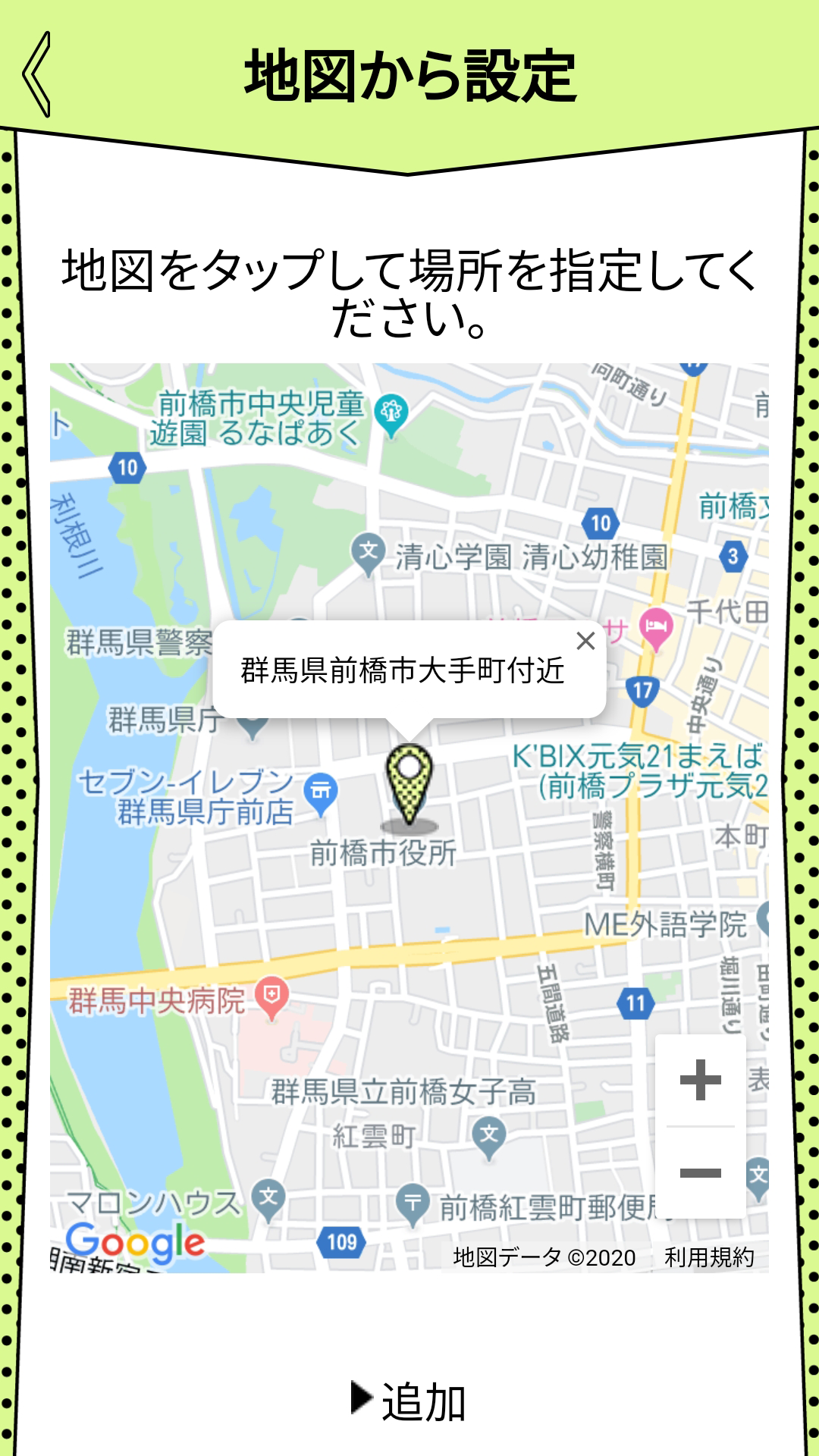Zoom in on the map
Image resolution: width=819 pixels, height=1456 pixels.
point(700,1080)
